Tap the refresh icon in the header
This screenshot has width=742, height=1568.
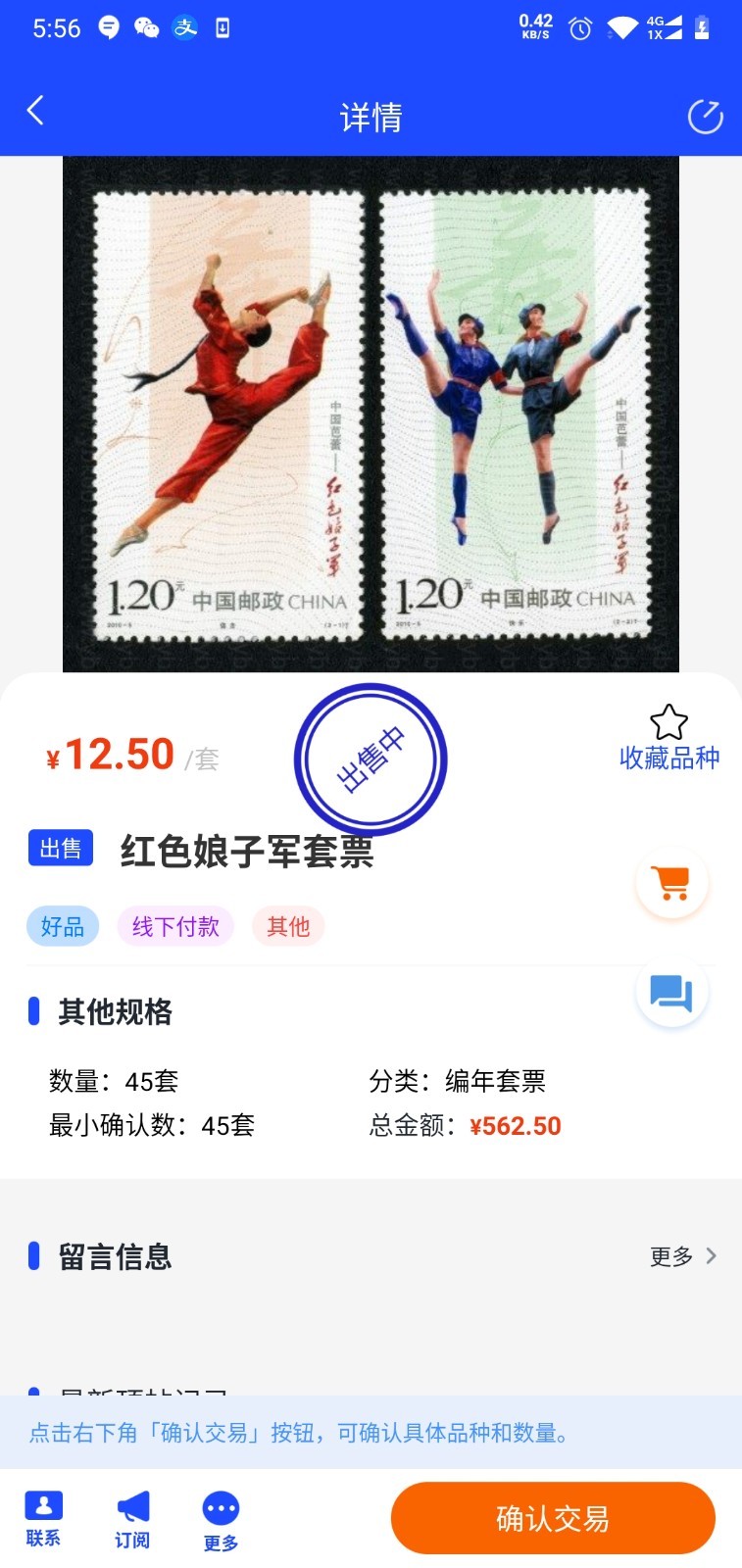(705, 115)
